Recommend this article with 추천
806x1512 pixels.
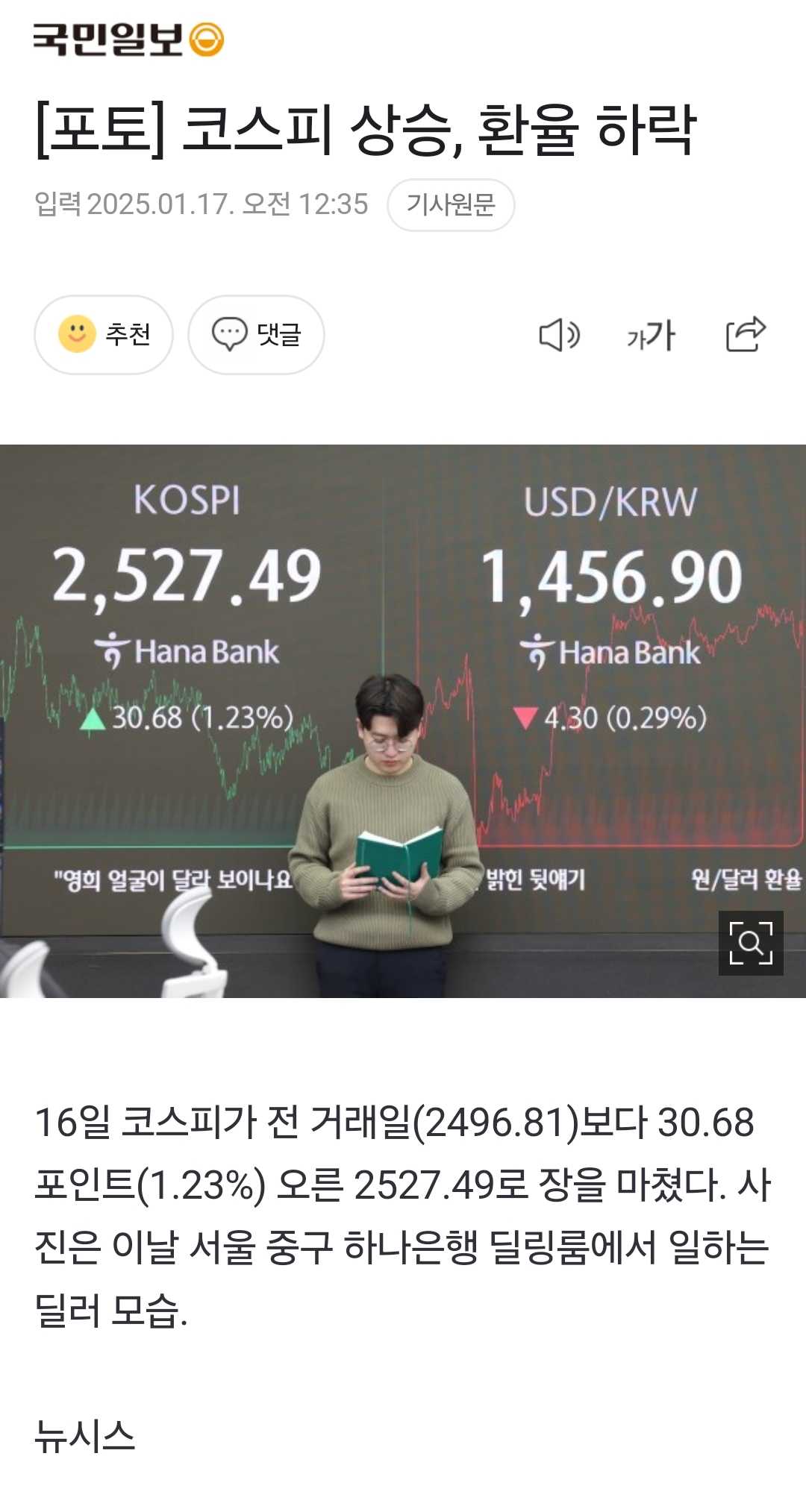(x=104, y=334)
